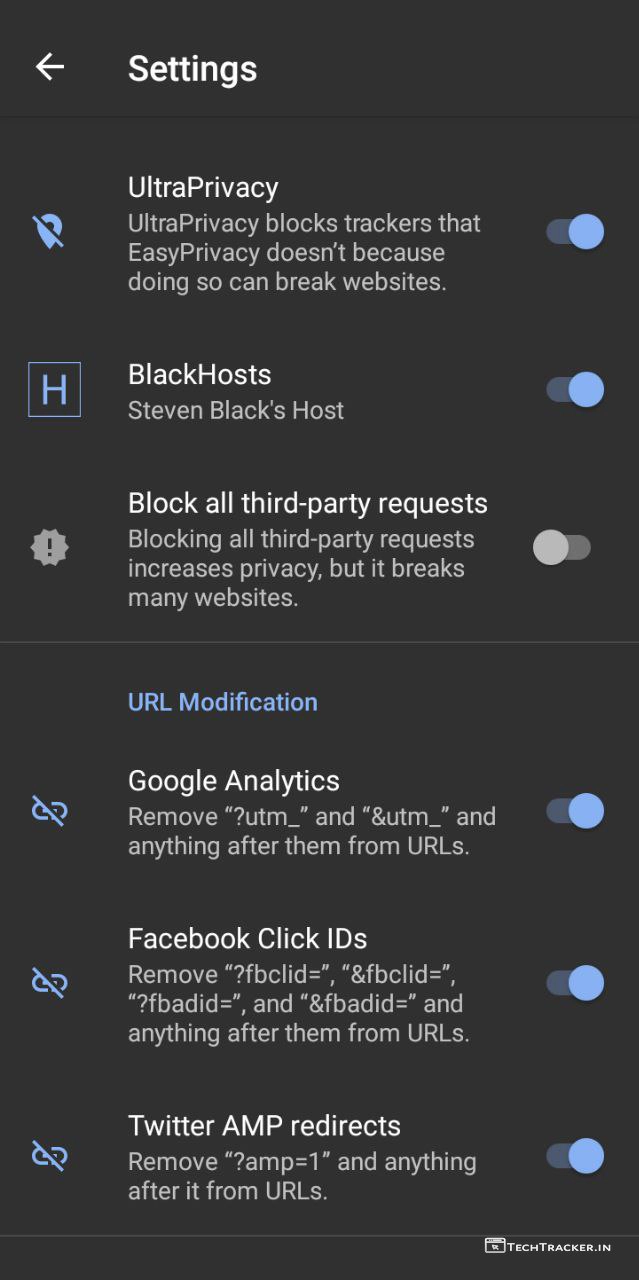
Task: Switch off Facebook Click IDs removal
Action: coord(575,983)
